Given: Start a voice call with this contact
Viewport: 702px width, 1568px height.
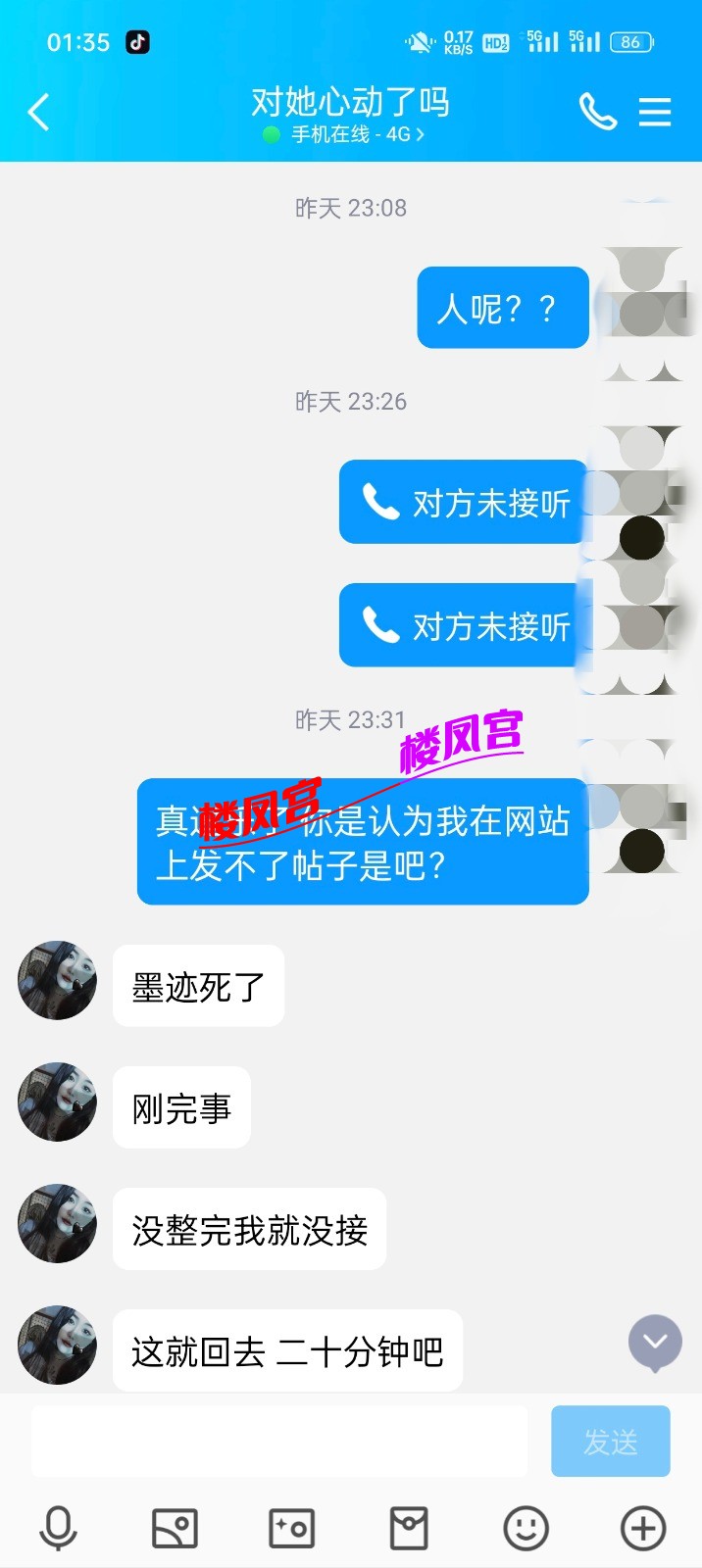Looking at the screenshot, I should pos(597,112).
